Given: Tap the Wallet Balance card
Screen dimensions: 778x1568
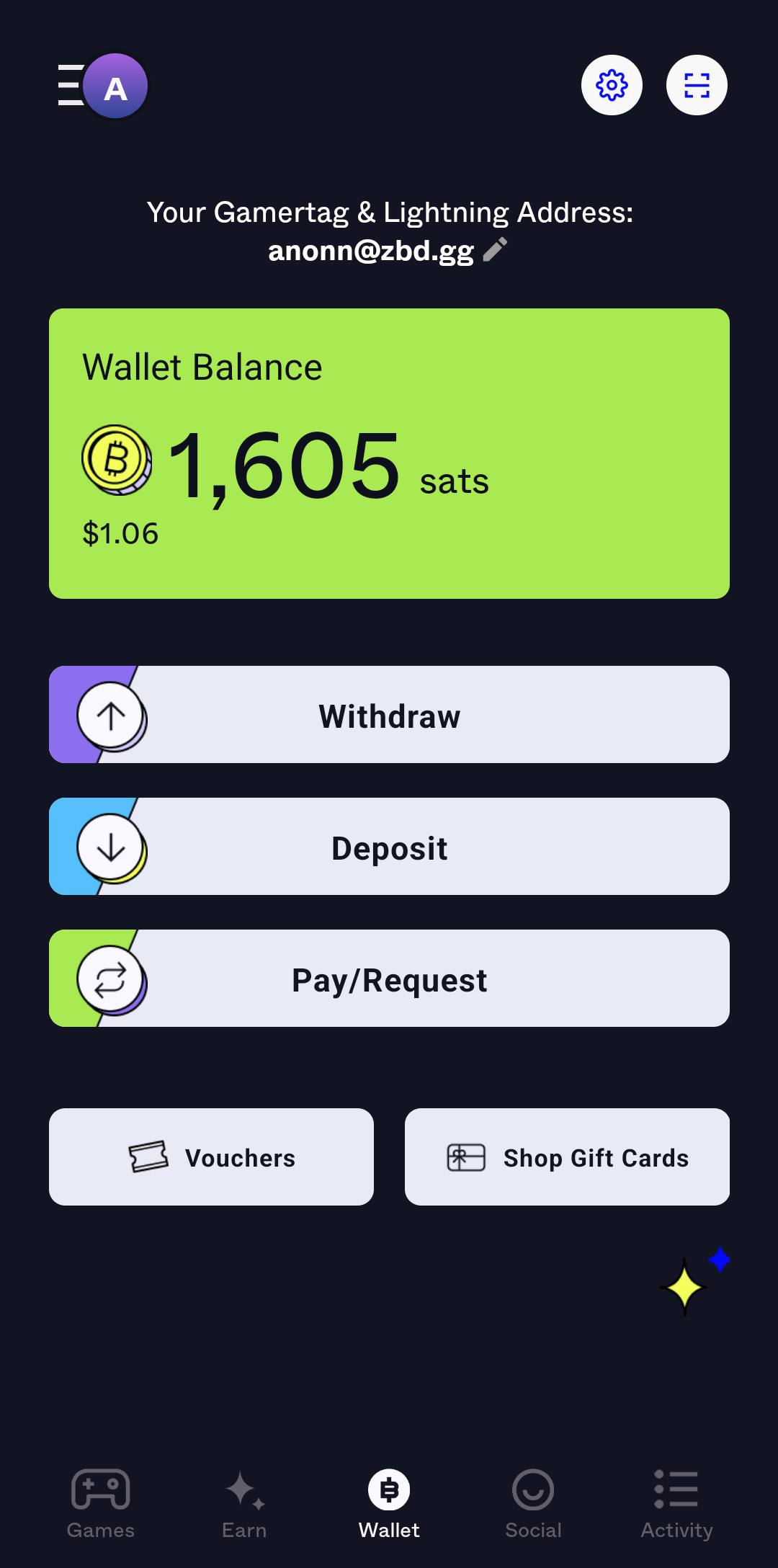Looking at the screenshot, I should [389, 453].
